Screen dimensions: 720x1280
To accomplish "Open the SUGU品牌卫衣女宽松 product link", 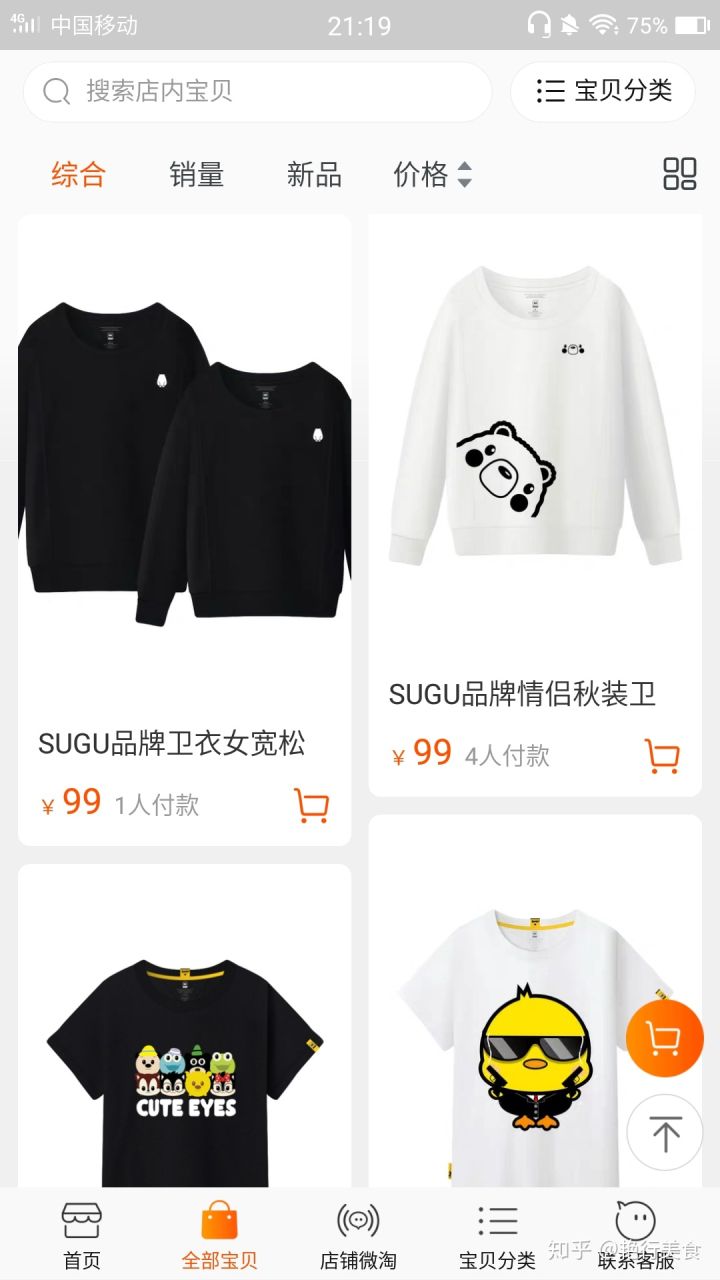I will click(172, 742).
